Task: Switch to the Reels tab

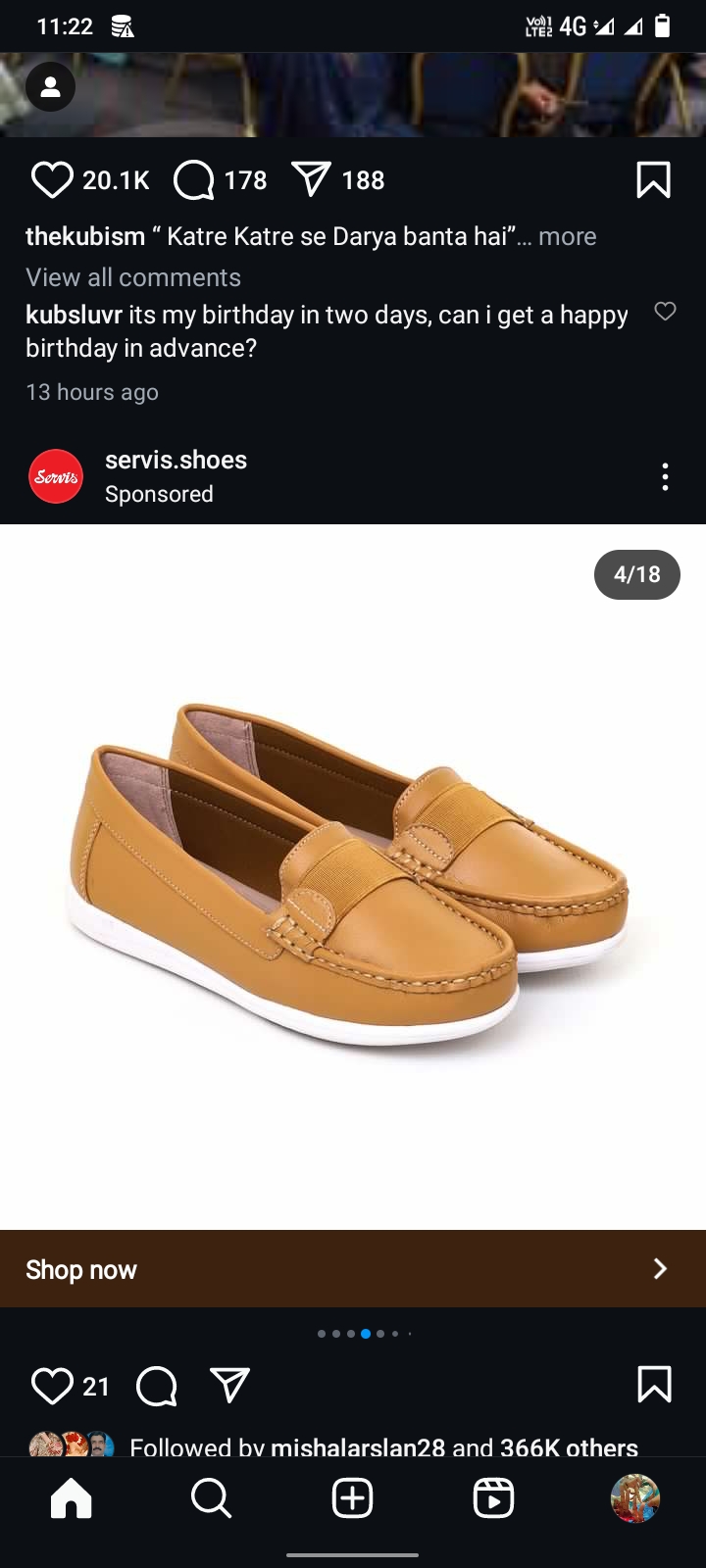Action: point(493,1498)
